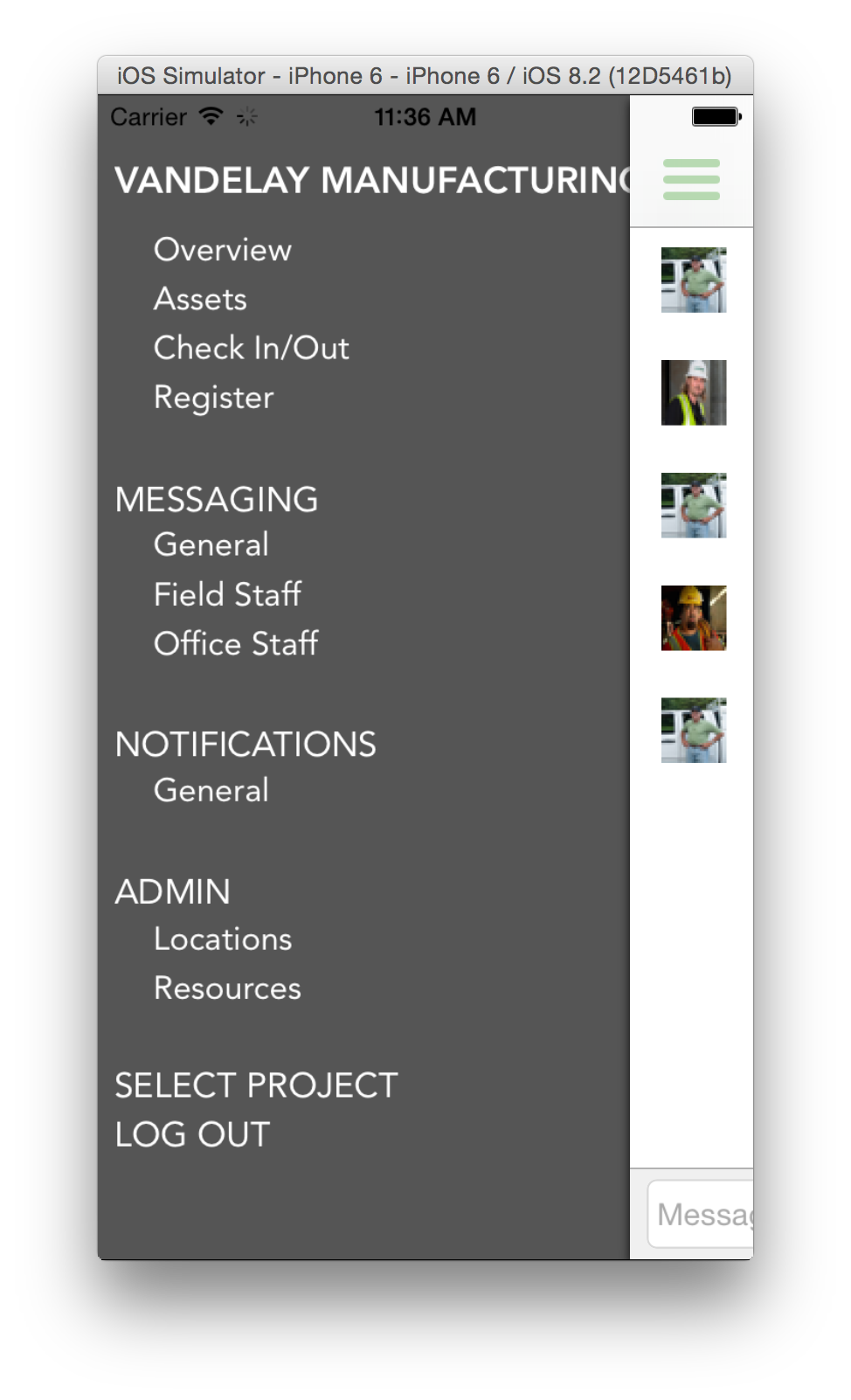Screen dimensions: 851x1400
Task: Log out of the app
Action: pyautogui.click(x=192, y=1134)
